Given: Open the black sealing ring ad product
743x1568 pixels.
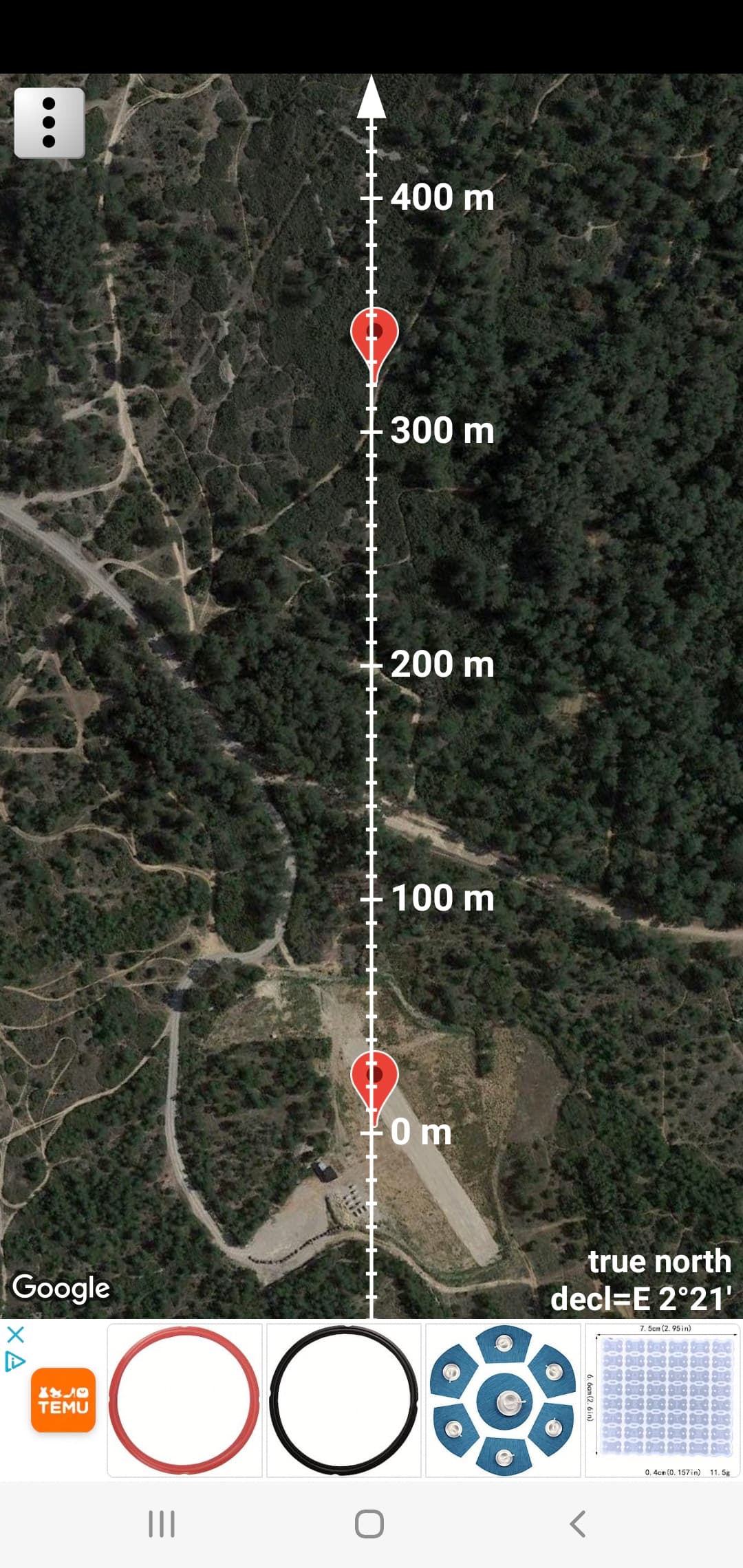Looking at the screenshot, I should tap(344, 1400).
